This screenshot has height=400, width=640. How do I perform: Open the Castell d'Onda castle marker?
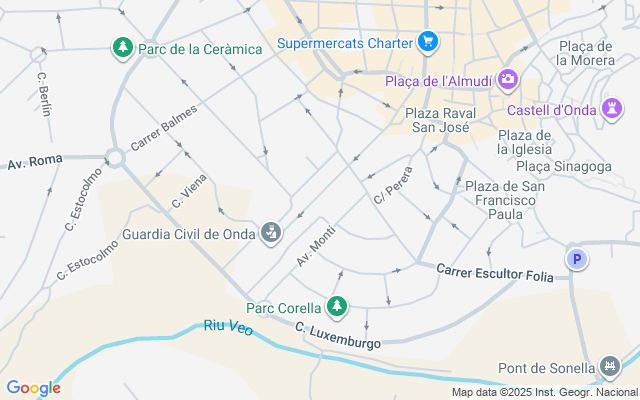[x=612, y=109]
